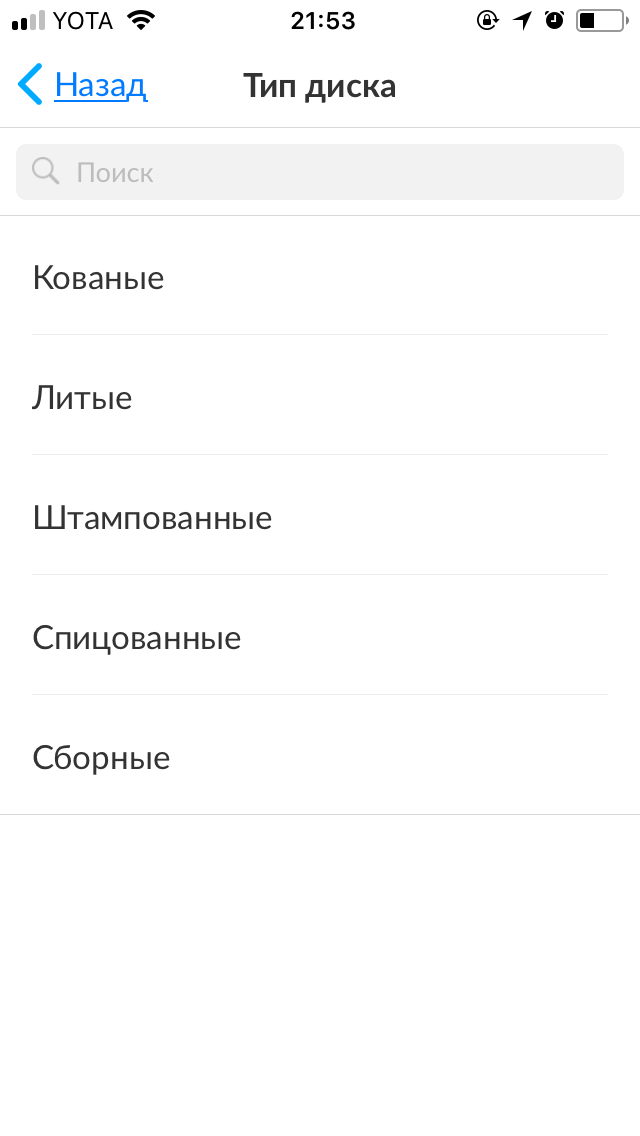This screenshot has height=1136, width=640.
Task: Choose the Сборные option
Action: pyautogui.click(x=320, y=755)
